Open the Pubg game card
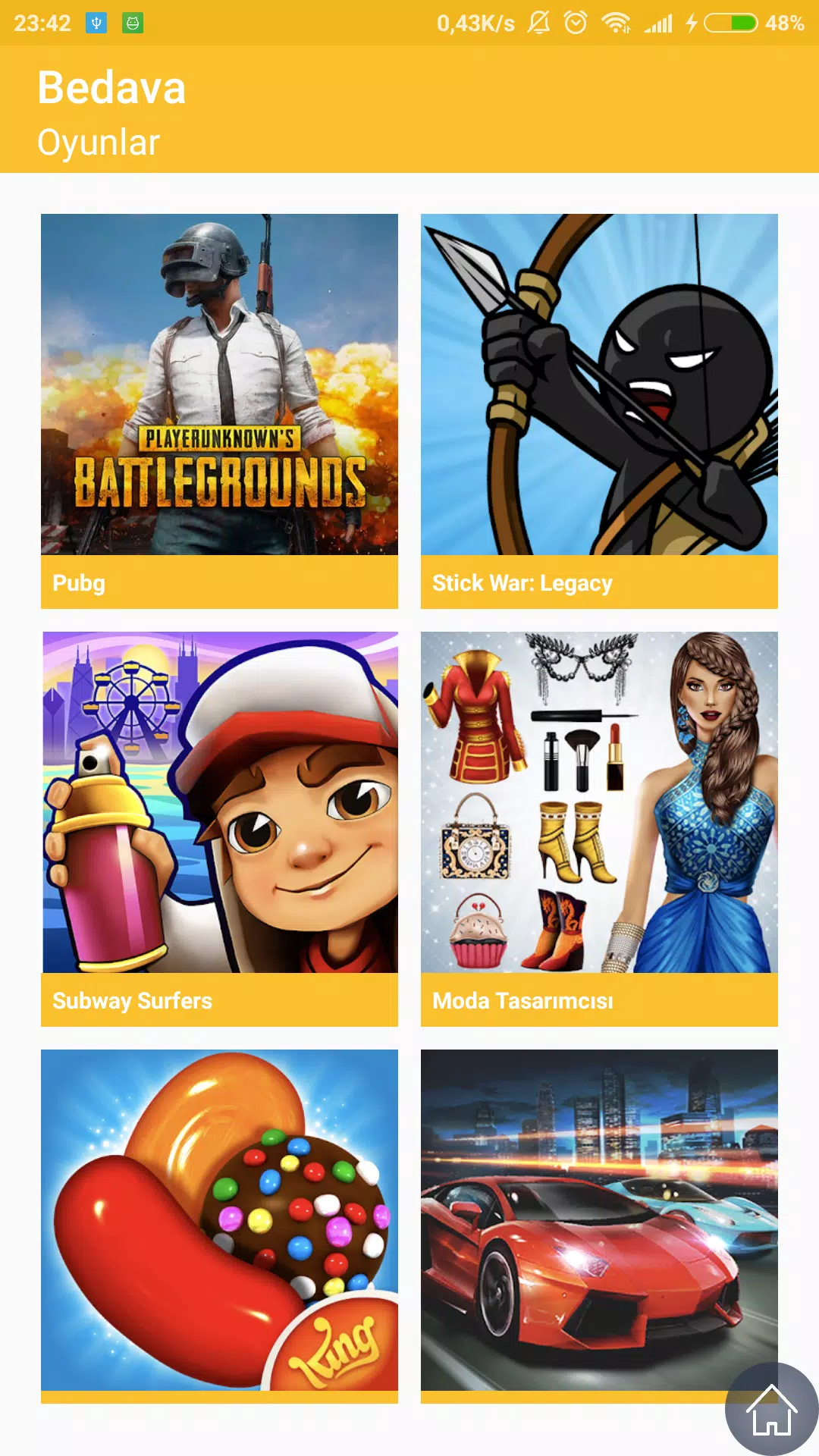 point(219,410)
